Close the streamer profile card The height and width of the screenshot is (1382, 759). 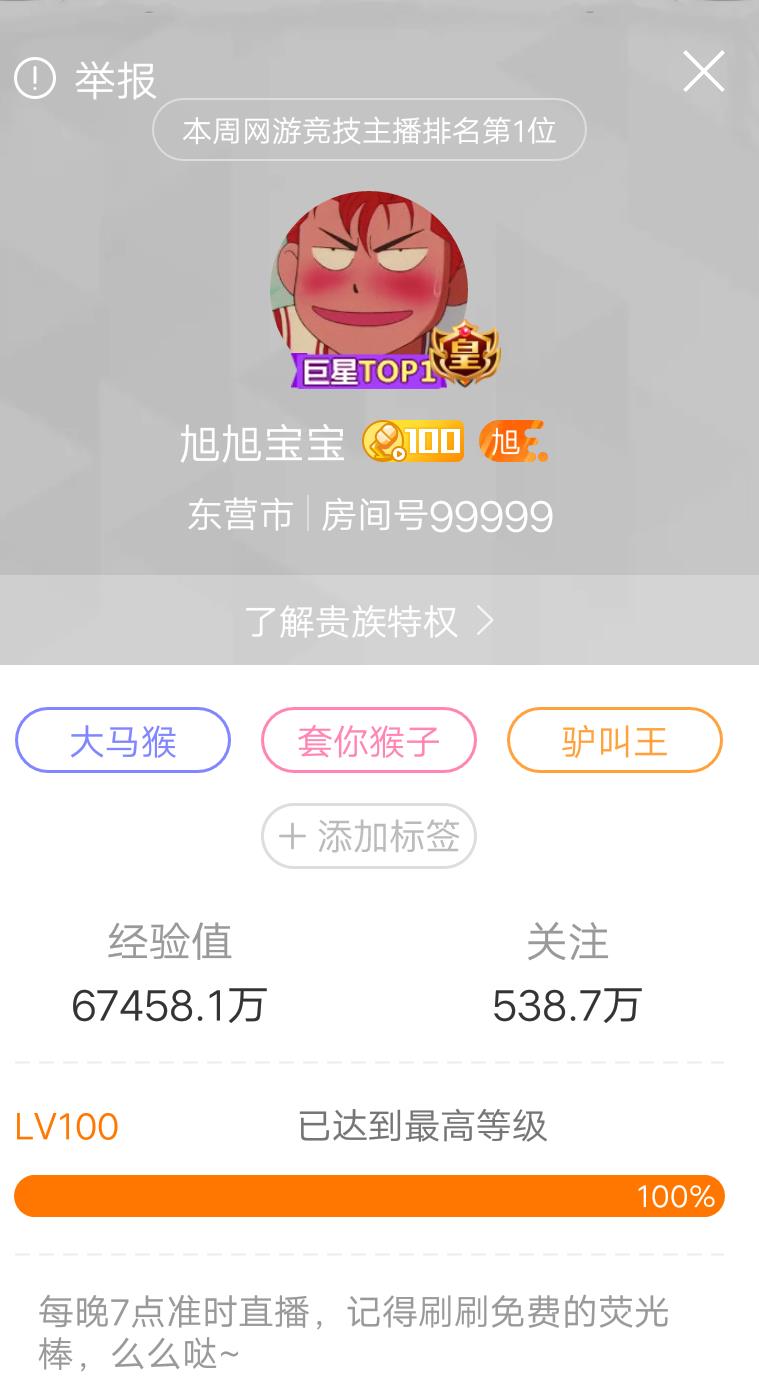(703, 72)
